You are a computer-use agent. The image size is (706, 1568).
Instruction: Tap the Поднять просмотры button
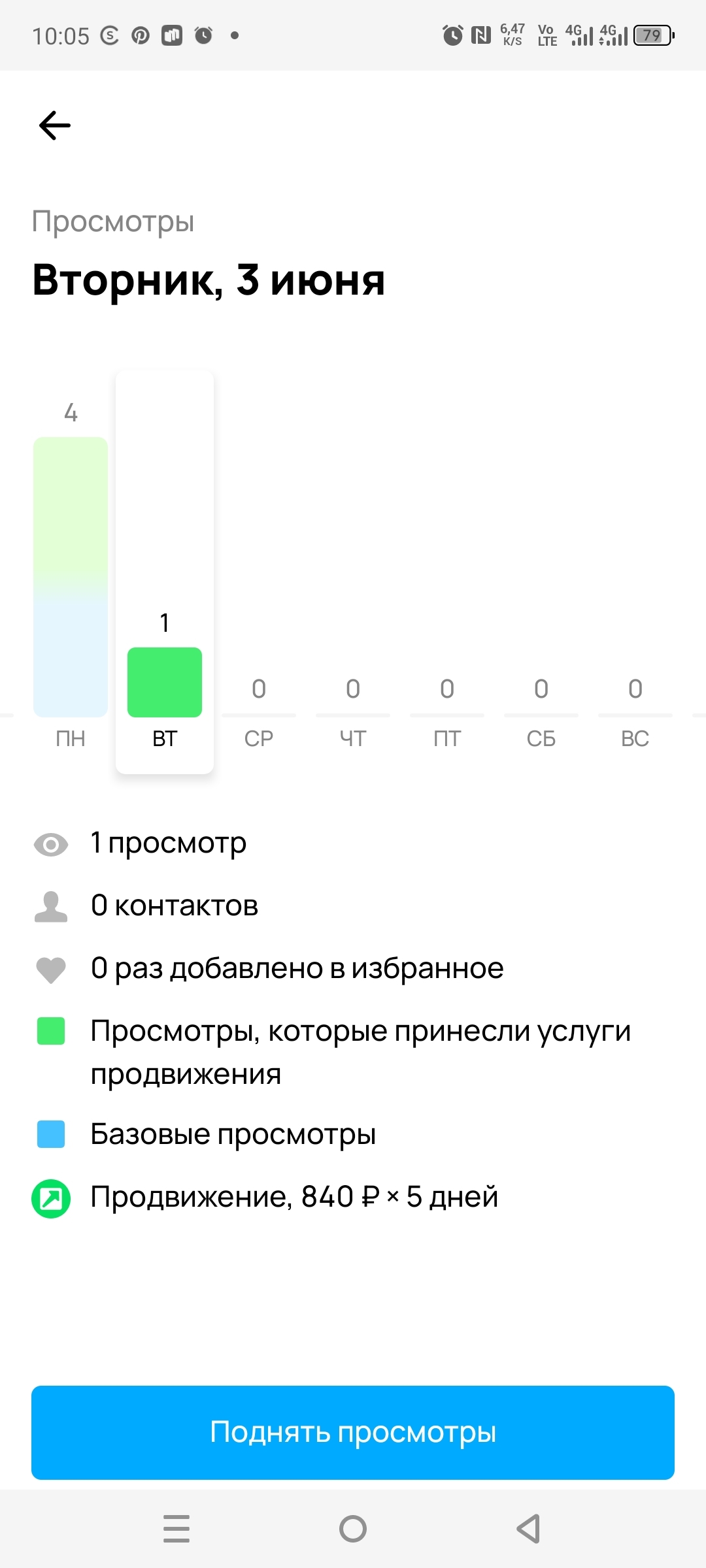tap(353, 1432)
